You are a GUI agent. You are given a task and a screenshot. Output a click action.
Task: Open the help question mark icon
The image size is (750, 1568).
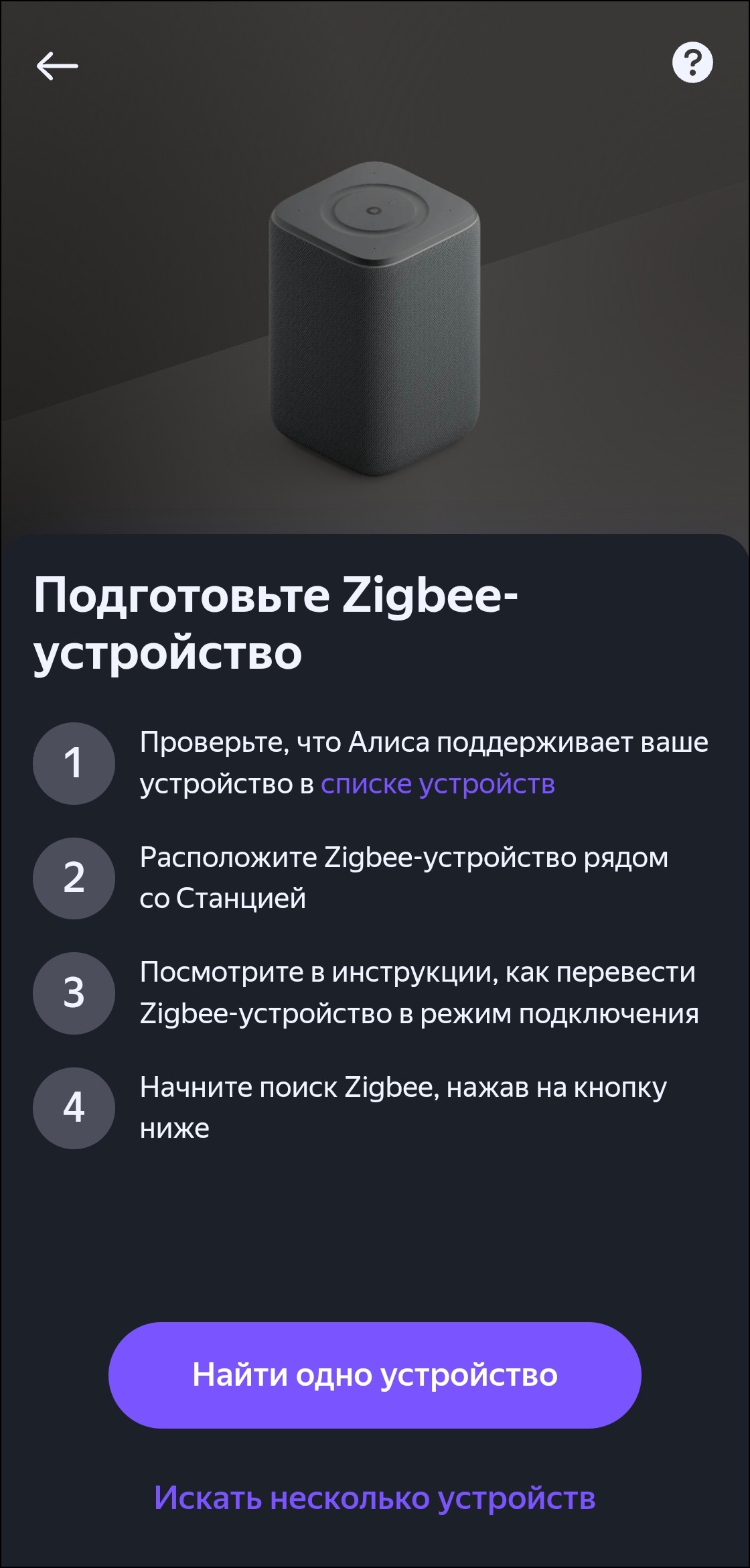pyautogui.click(x=692, y=63)
